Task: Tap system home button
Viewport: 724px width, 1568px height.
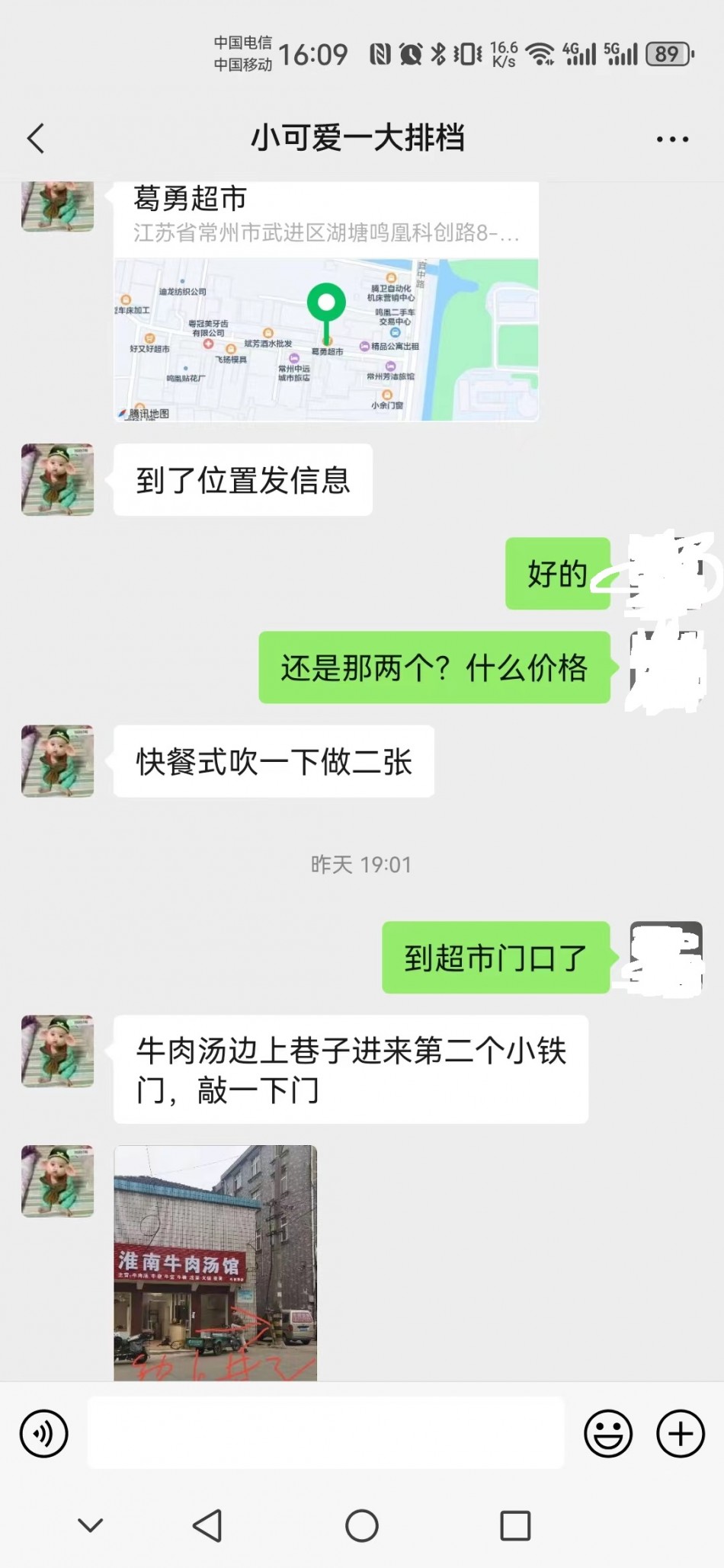Action: (361, 1525)
